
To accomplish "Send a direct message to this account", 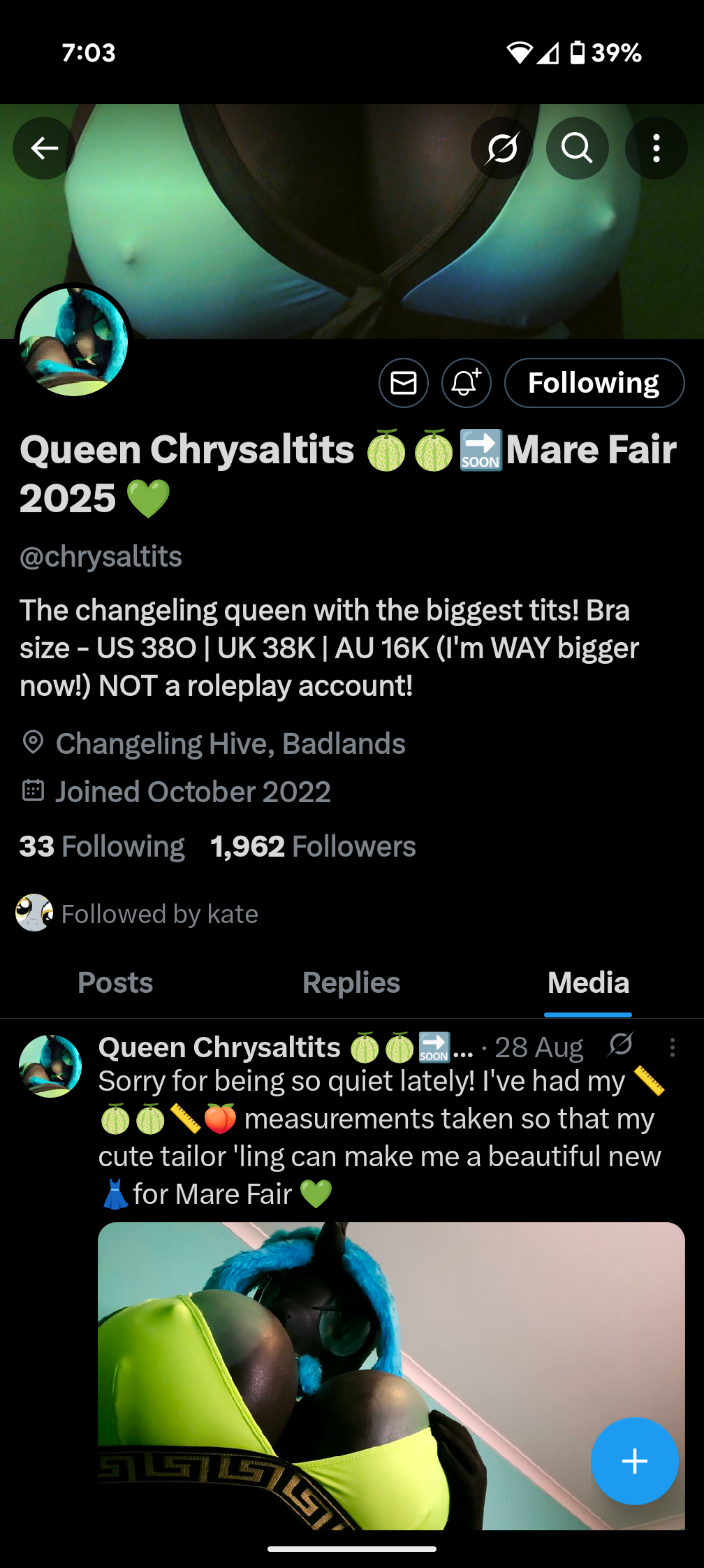I will [404, 383].
